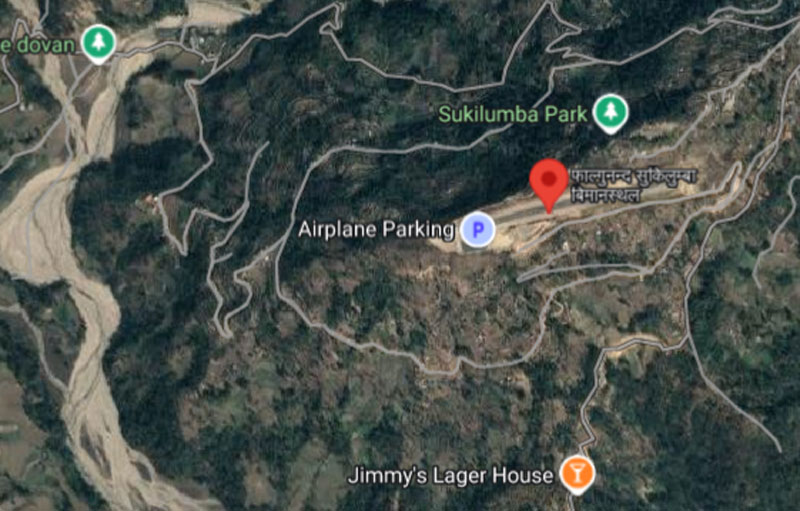Open the Airplane Parking marker

(x=477, y=230)
